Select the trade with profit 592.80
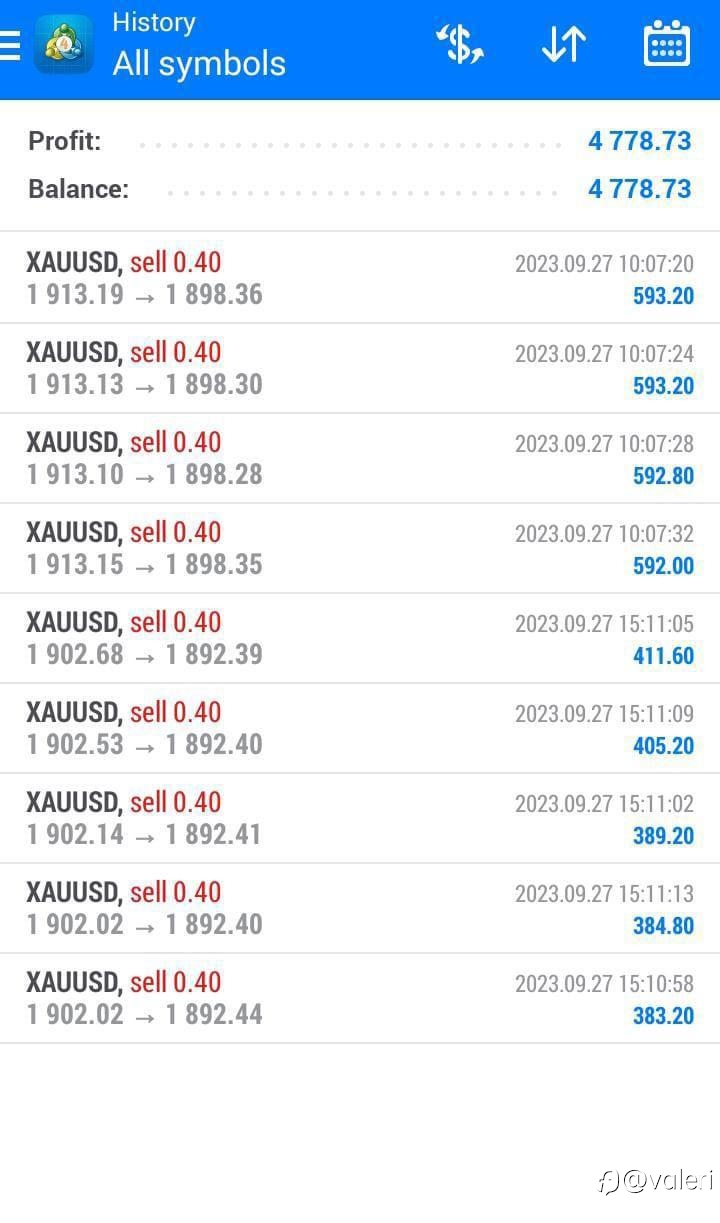This screenshot has width=720, height=1223. coord(360,458)
